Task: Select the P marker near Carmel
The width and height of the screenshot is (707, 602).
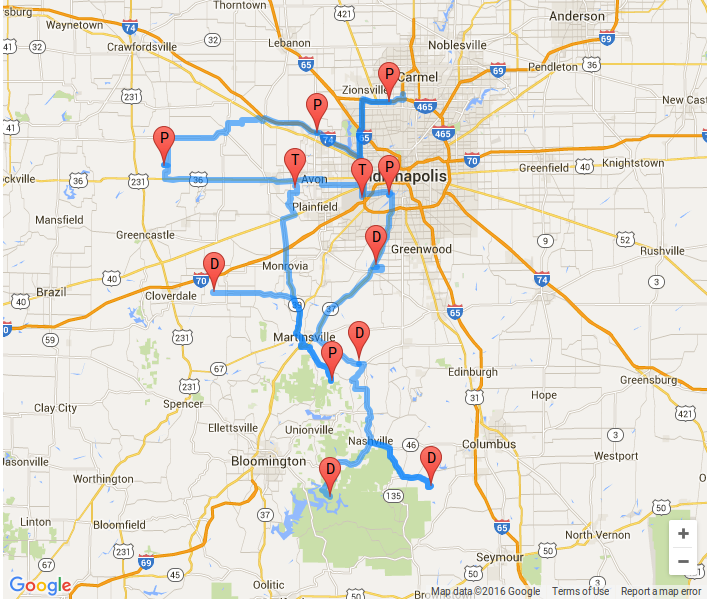Action: 389,75
